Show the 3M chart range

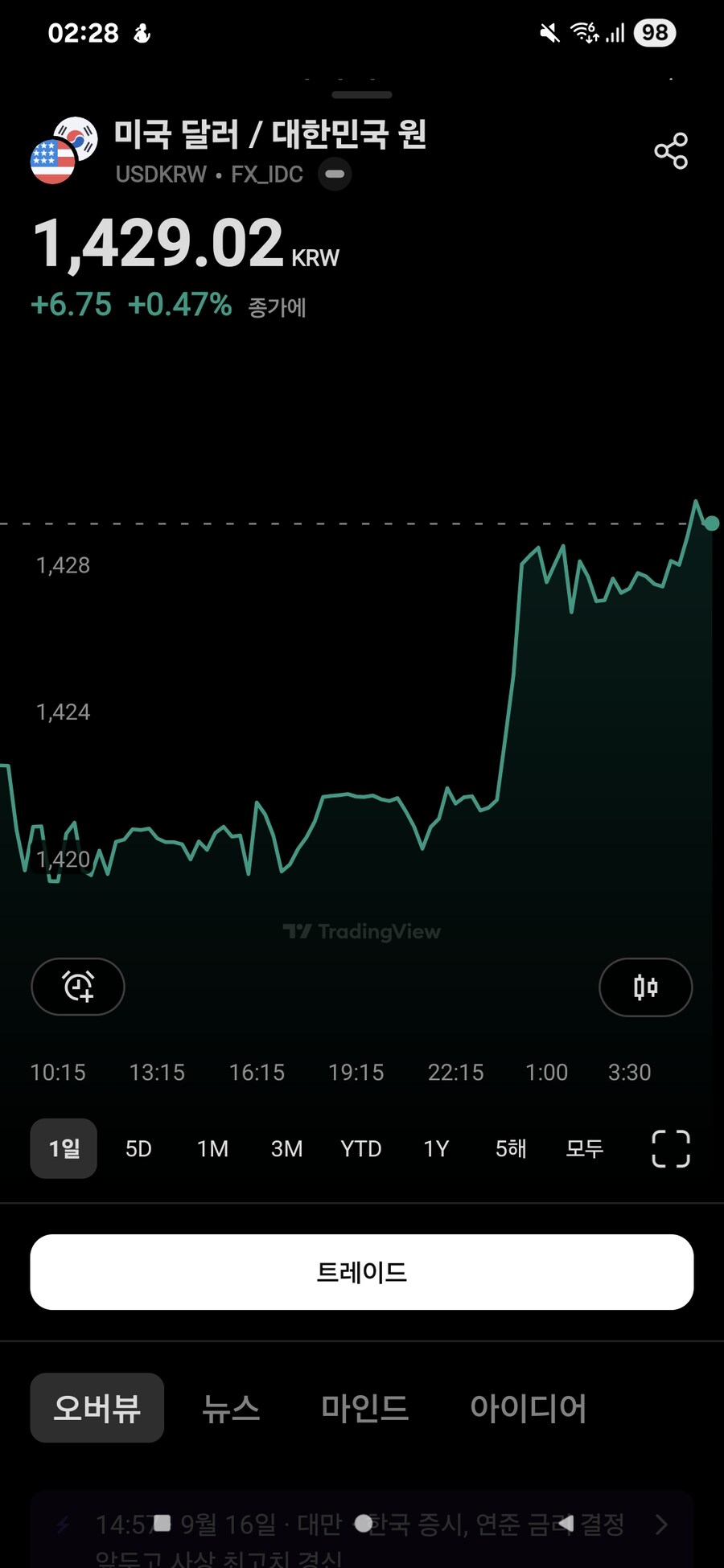pos(286,1148)
